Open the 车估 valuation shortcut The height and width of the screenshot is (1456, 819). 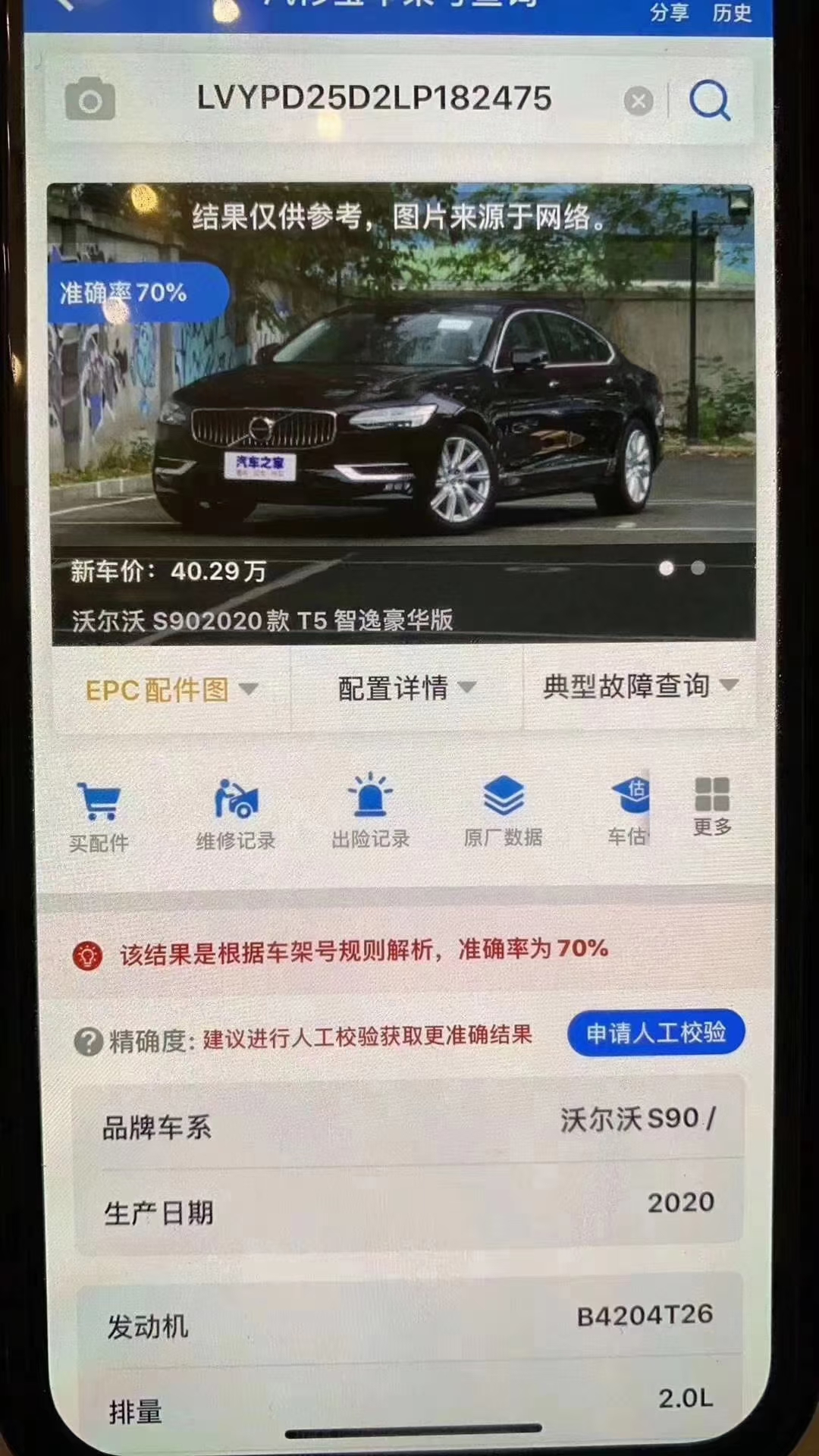pyautogui.click(x=629, y=810)
